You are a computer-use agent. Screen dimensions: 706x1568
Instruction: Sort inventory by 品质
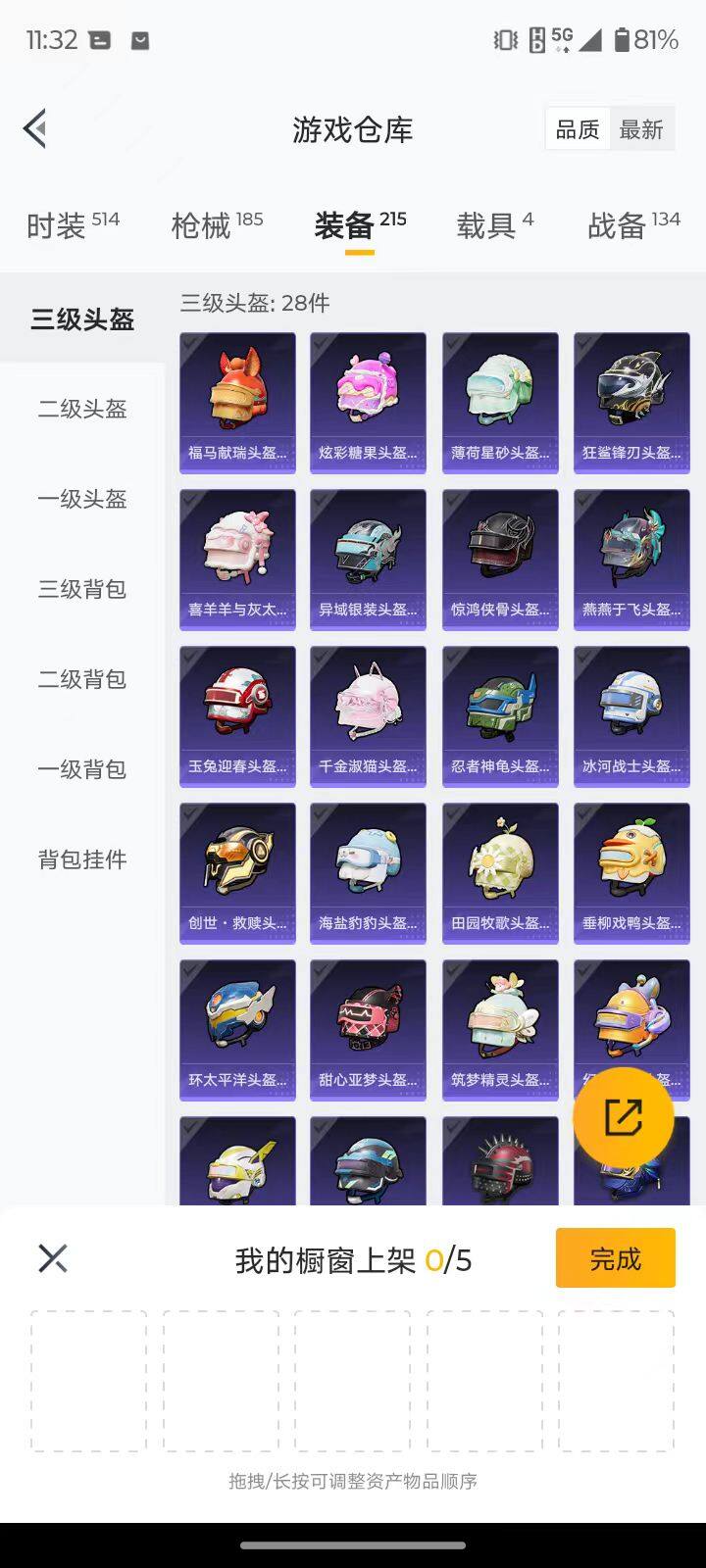coord(578,129)
